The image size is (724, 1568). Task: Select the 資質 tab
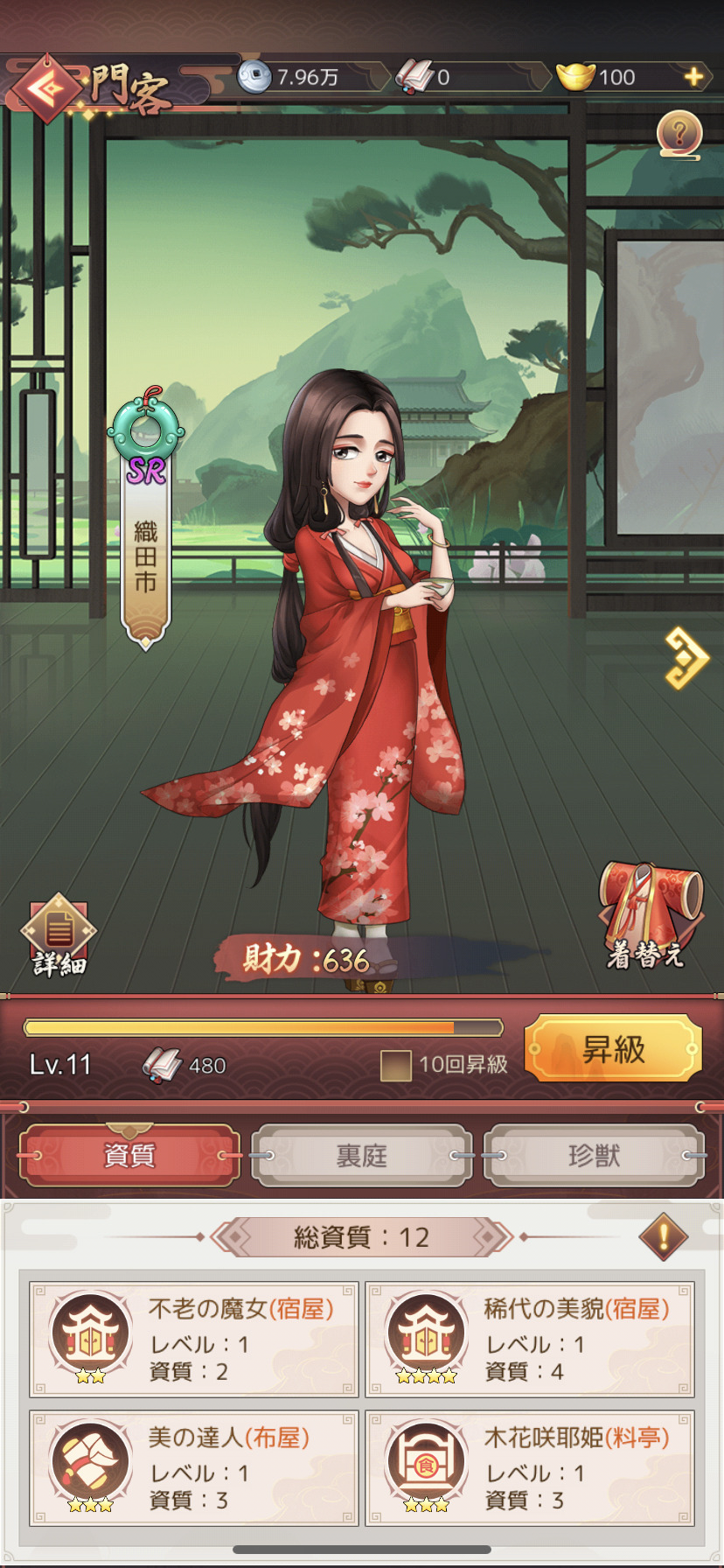[129, 1156]
